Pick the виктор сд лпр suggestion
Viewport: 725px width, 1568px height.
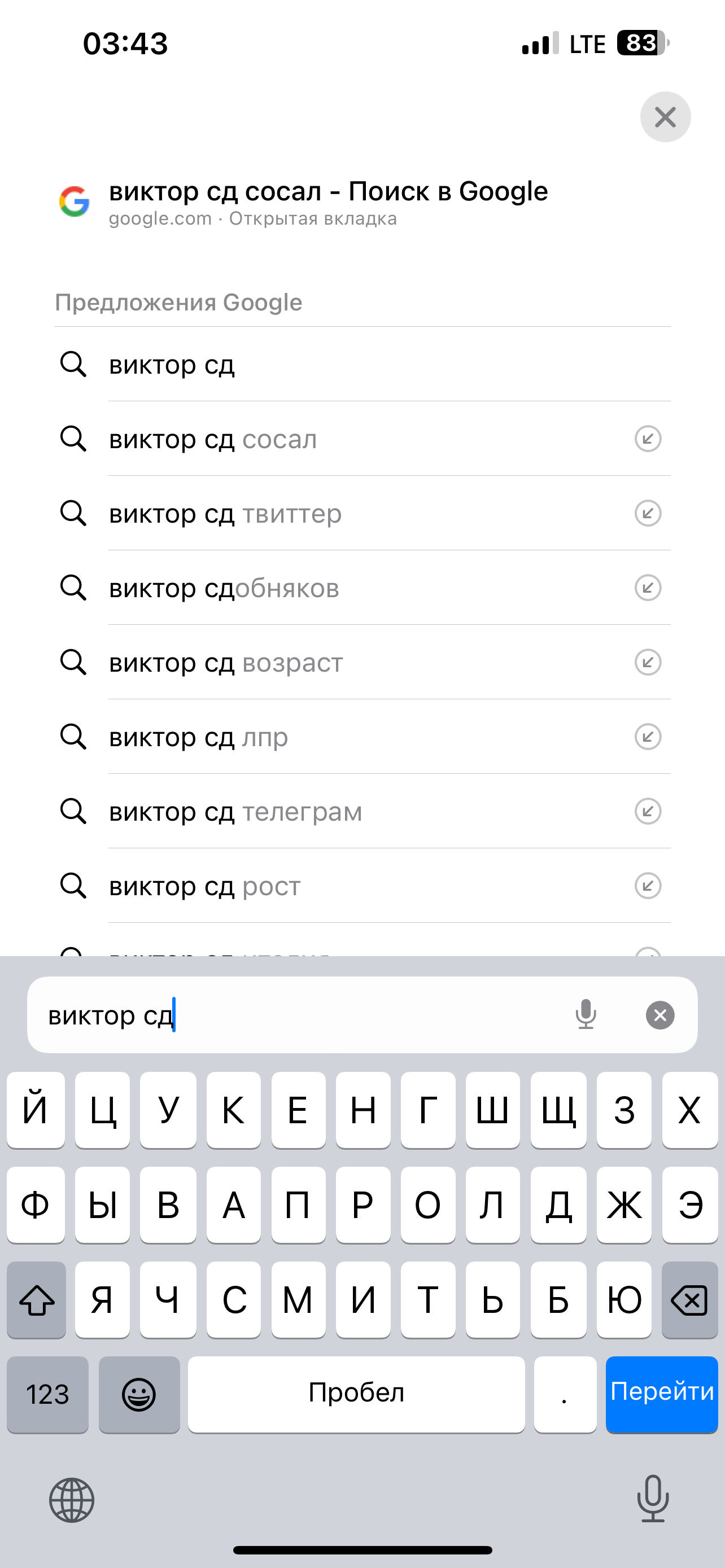(198, 737)
